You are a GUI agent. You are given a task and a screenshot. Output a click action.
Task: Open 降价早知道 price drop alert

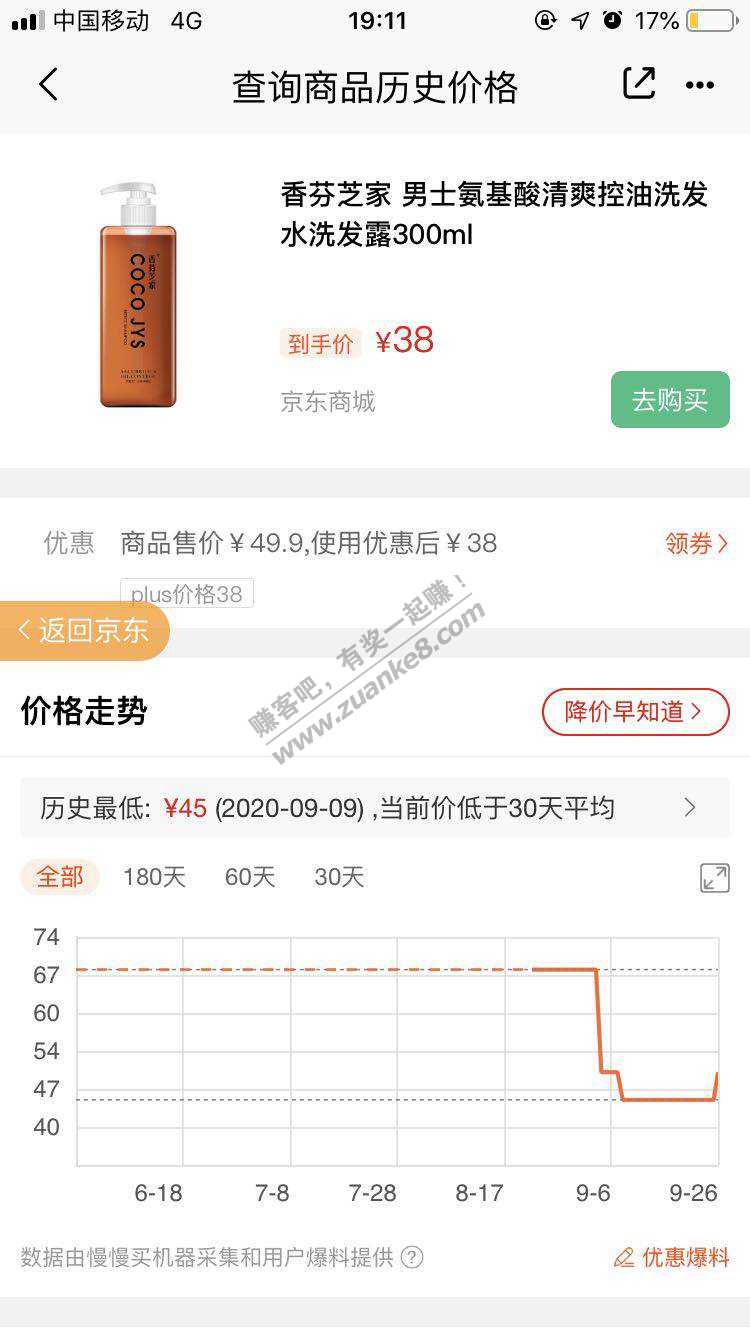pos(635,712)
